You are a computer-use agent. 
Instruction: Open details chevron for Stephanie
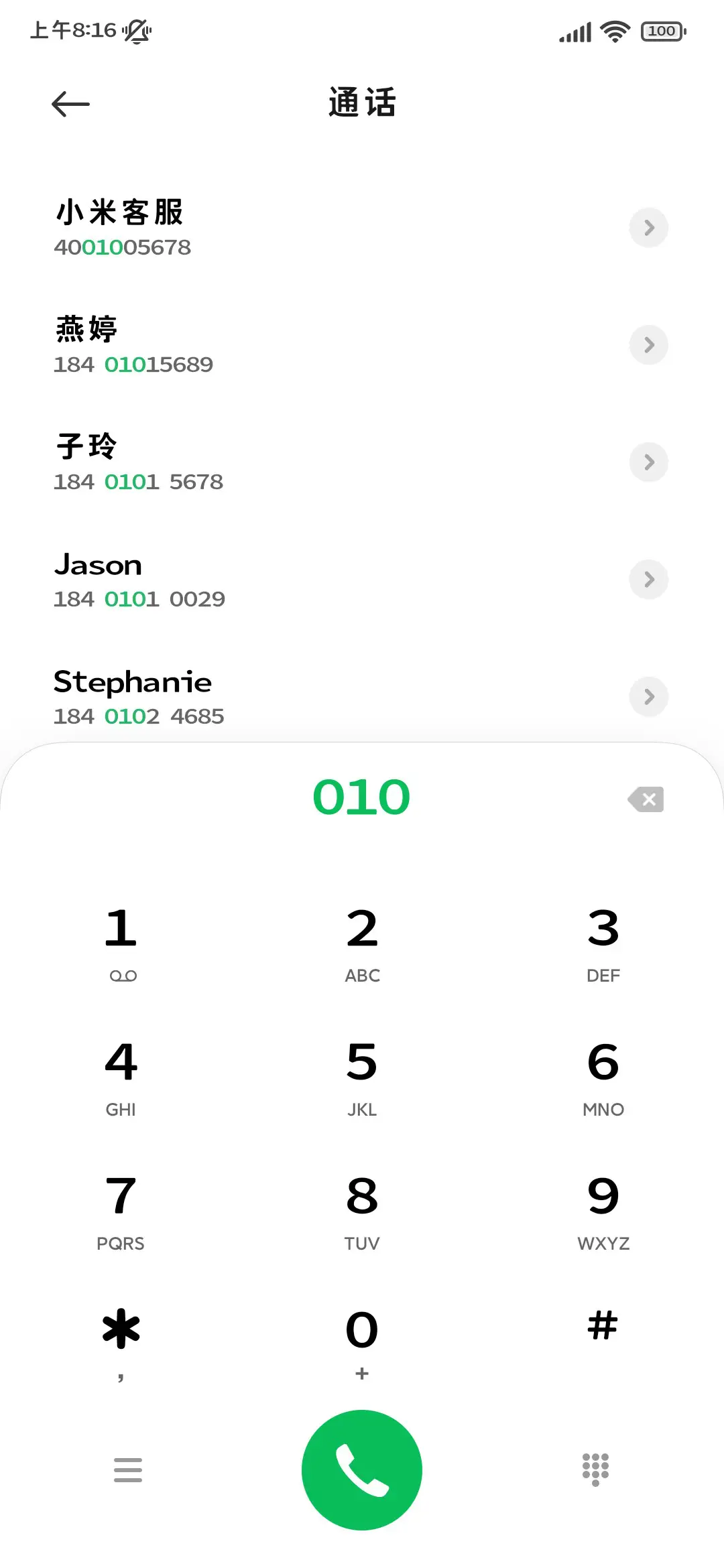pyautogui.click(x=648, y=697)
